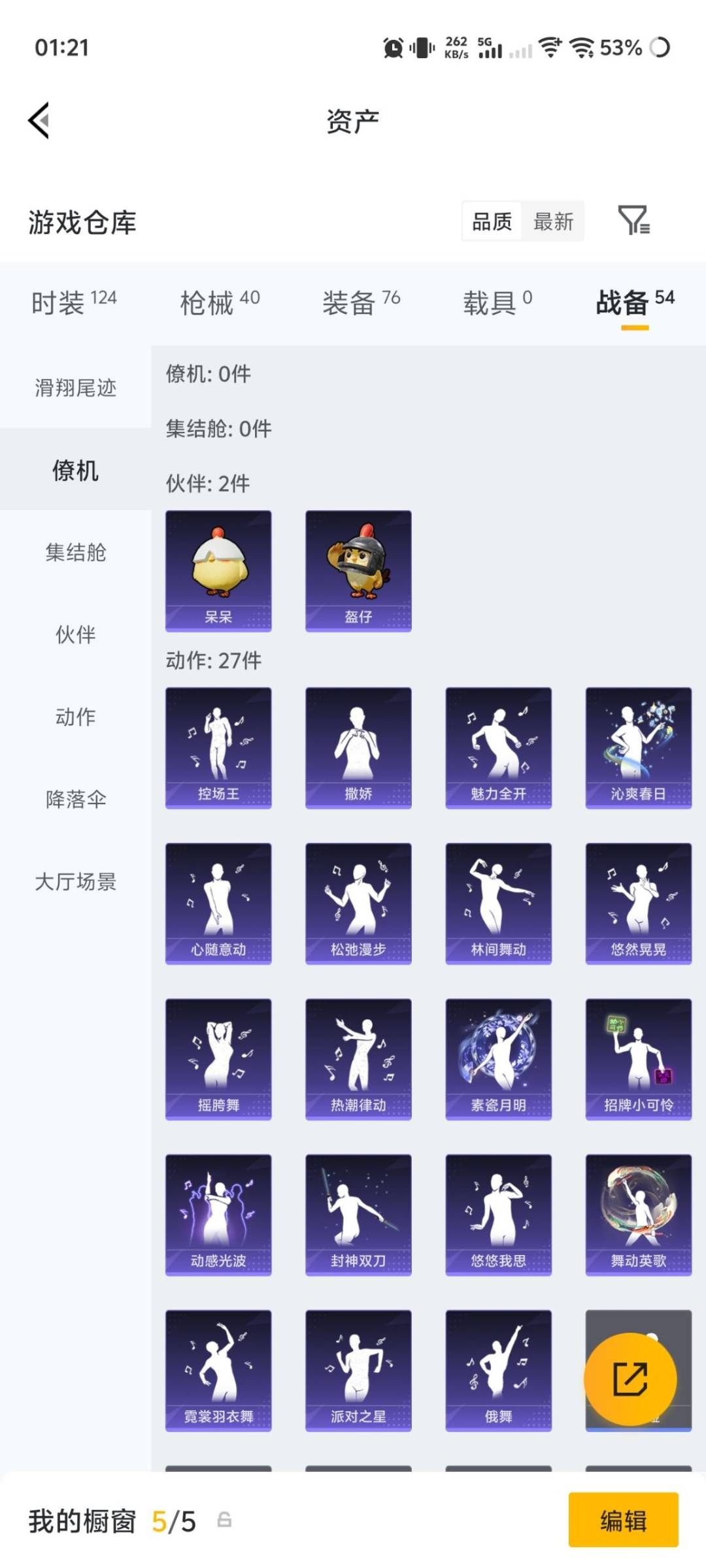Tap the back arrow on the 资产 page
The image size is (706, 1568).
click(x=39, y=121)
